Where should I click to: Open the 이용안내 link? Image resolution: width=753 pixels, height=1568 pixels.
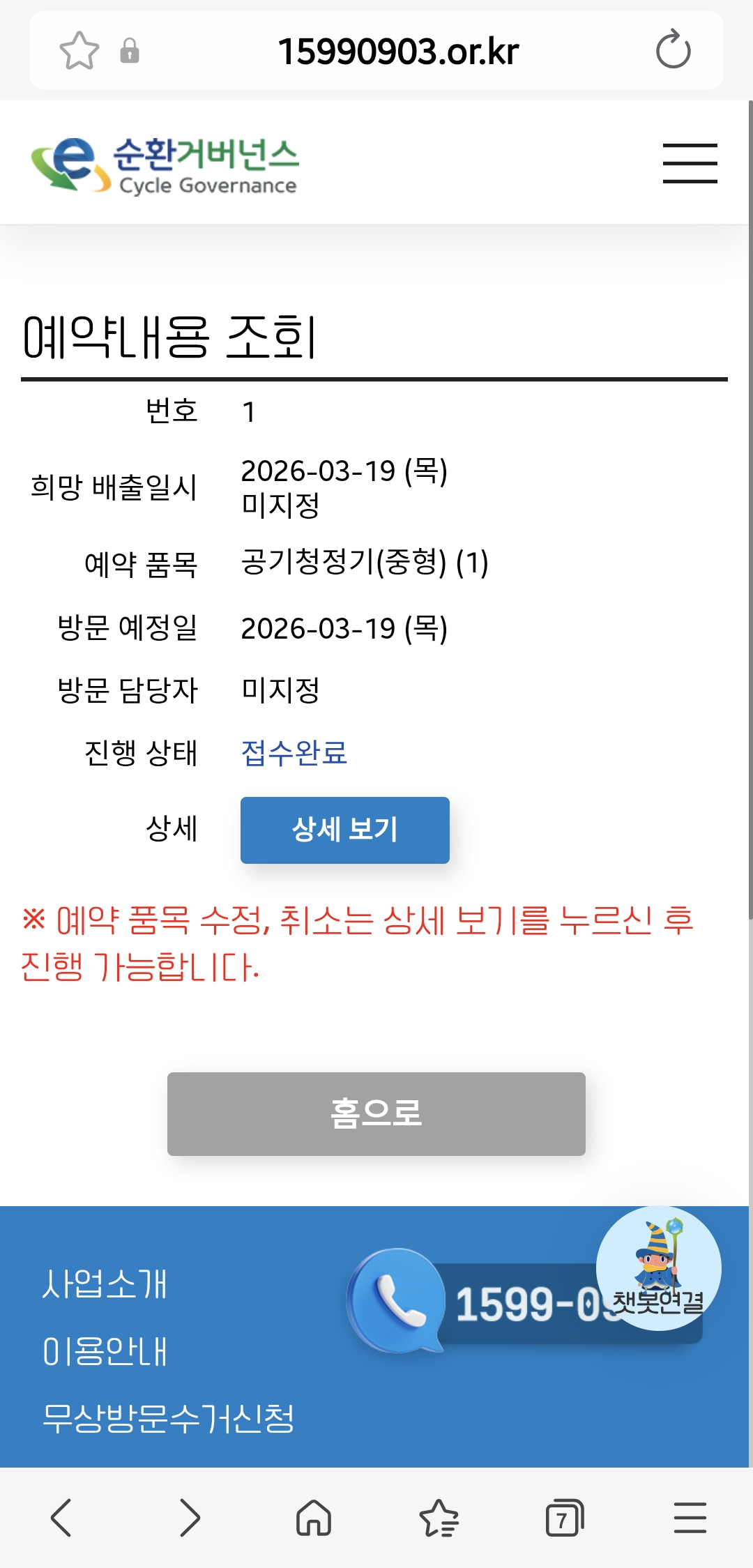pyautogui.click(x=105, y=1351)
